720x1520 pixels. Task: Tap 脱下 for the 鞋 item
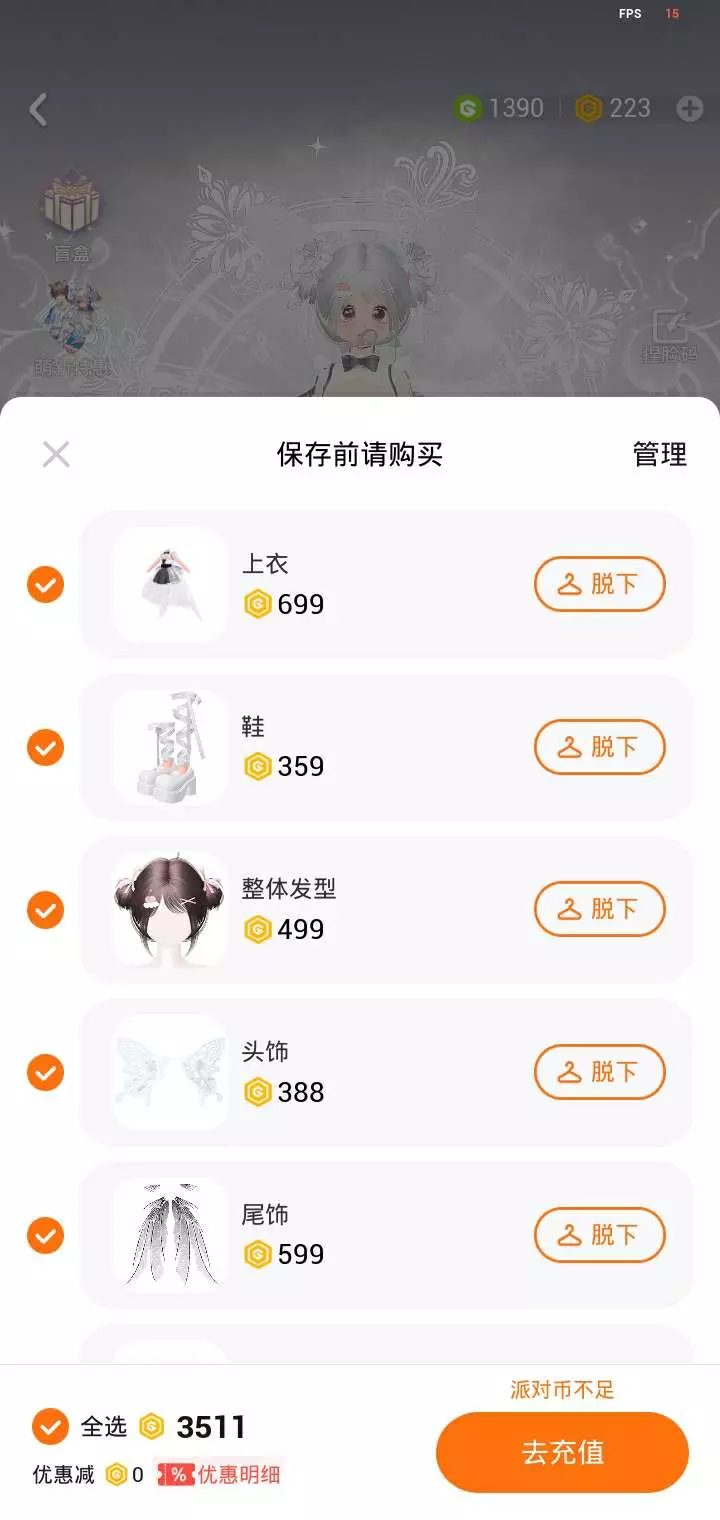pos(599,747)
